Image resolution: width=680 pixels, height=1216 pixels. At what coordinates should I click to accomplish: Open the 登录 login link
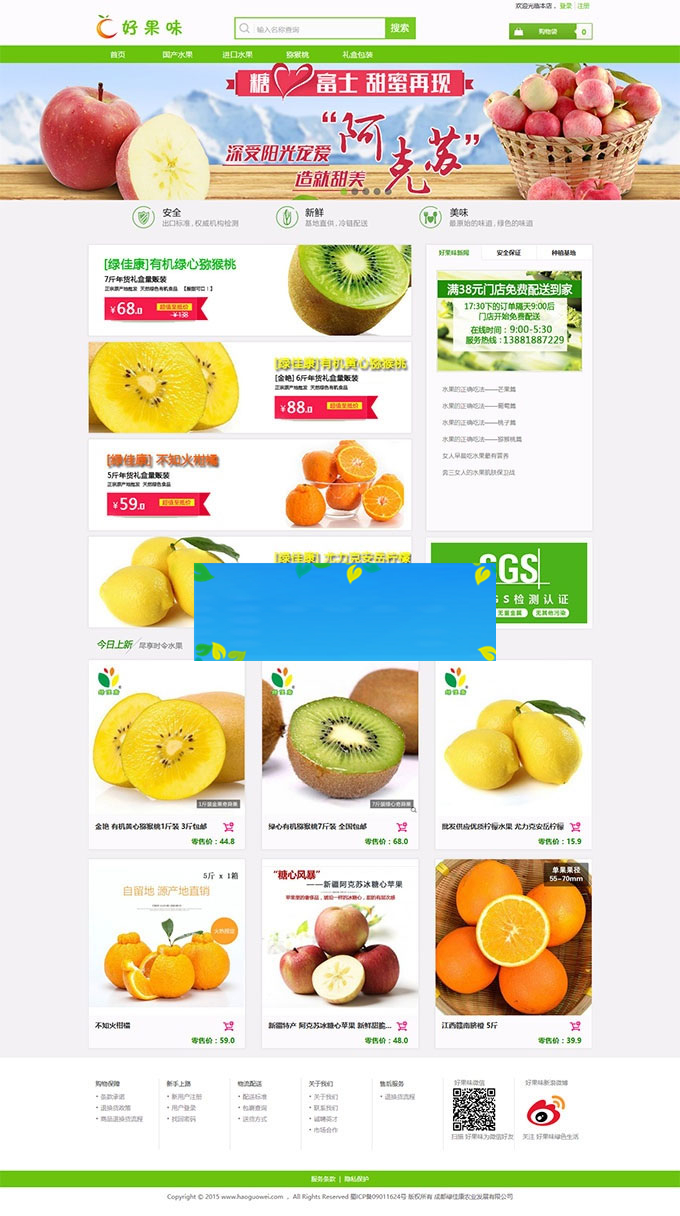[x=566, y=5]
